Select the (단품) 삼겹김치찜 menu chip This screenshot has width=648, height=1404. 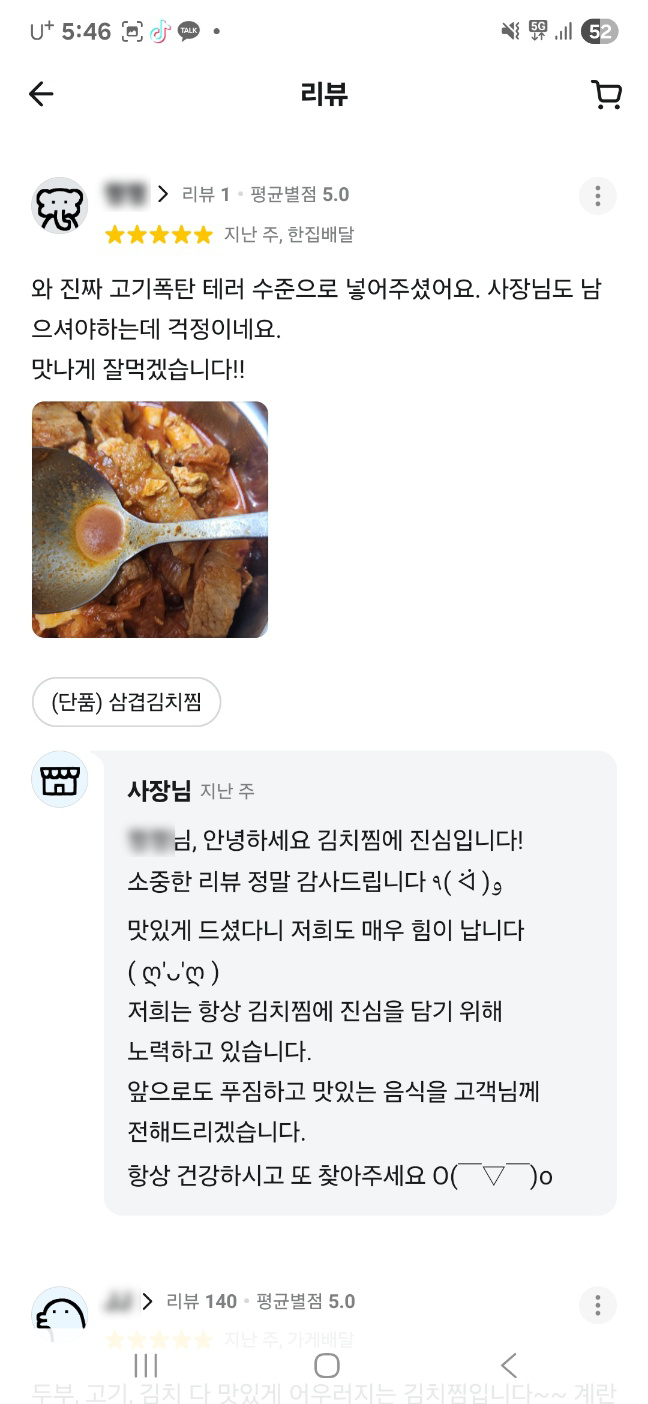pyautogui.click(x=126, y=703)
